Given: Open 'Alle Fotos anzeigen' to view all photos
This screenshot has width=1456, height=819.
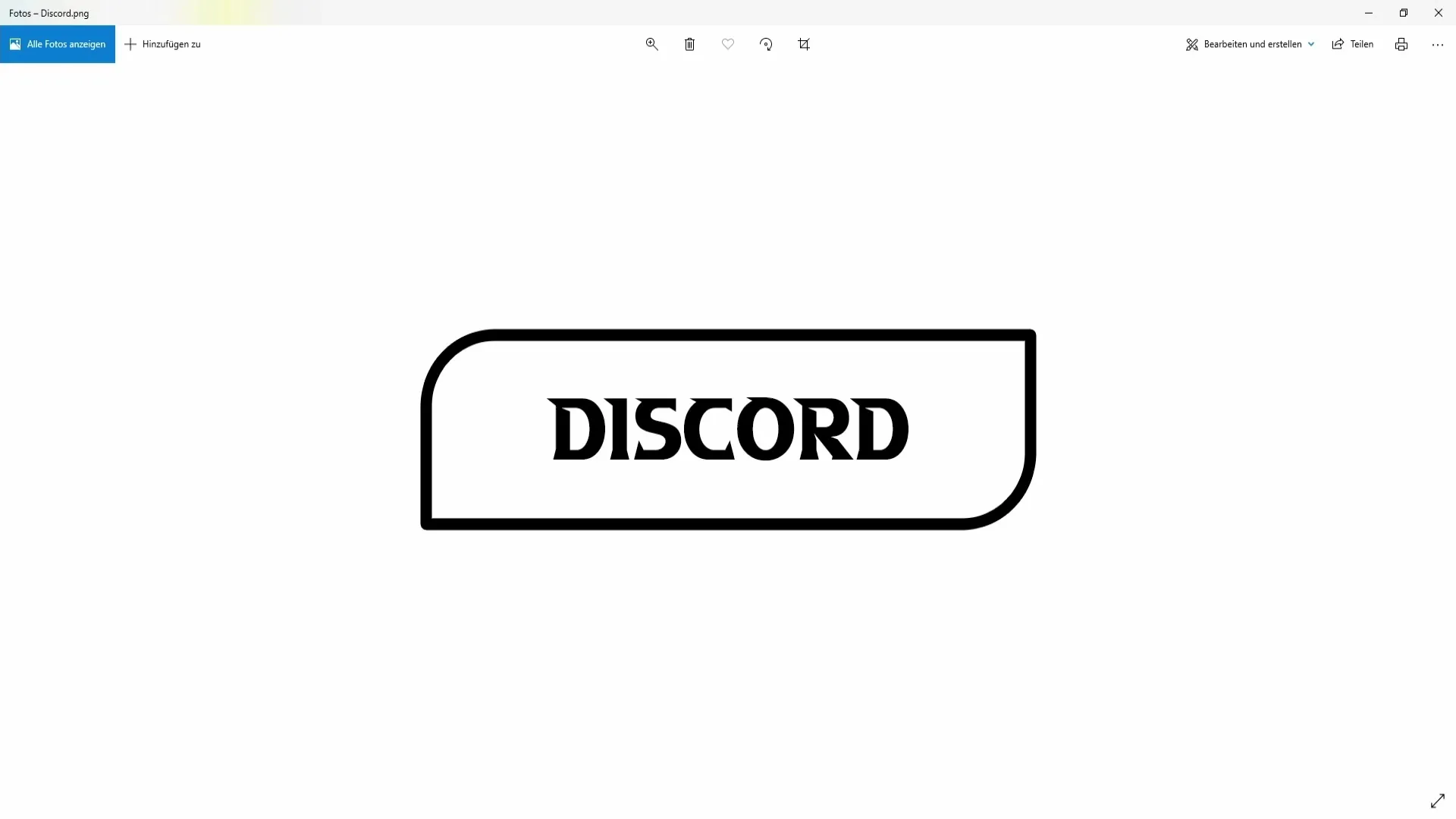Looking at the screenshot, I should [58, 44].
